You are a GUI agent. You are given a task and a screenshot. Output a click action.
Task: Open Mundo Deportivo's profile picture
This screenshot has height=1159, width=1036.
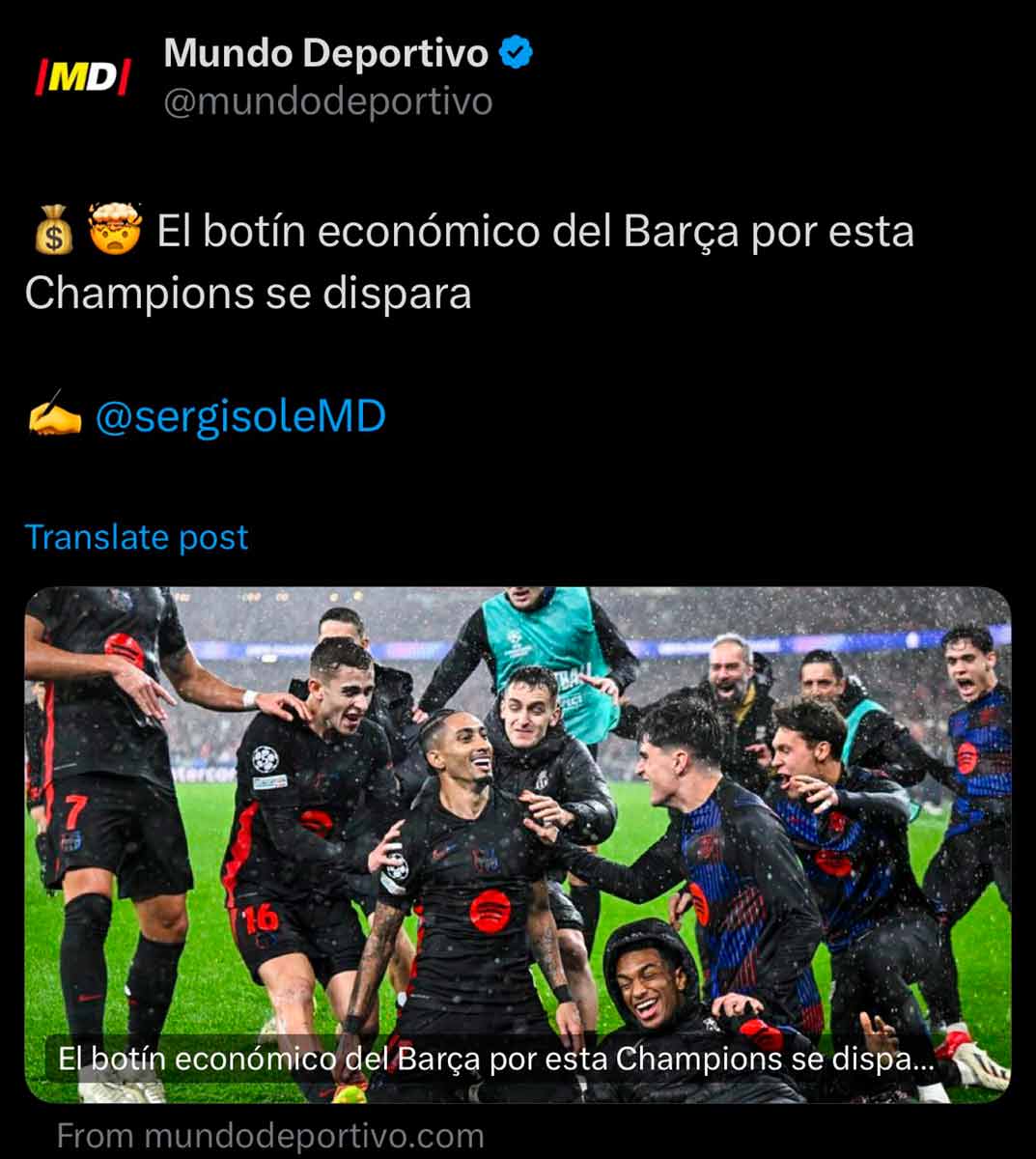[x=83, y=77]
